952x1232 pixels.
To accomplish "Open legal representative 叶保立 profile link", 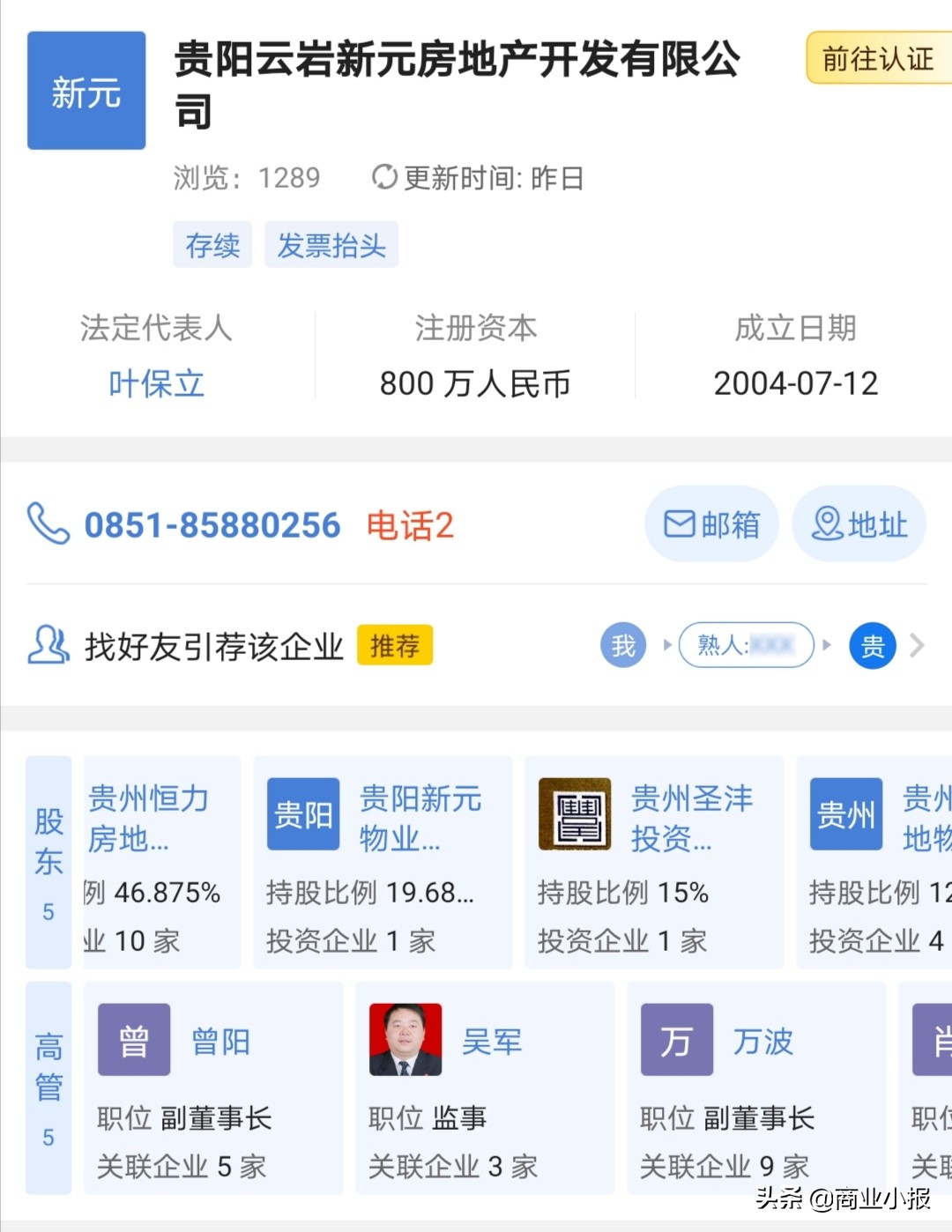I will (x=156, y=383).
